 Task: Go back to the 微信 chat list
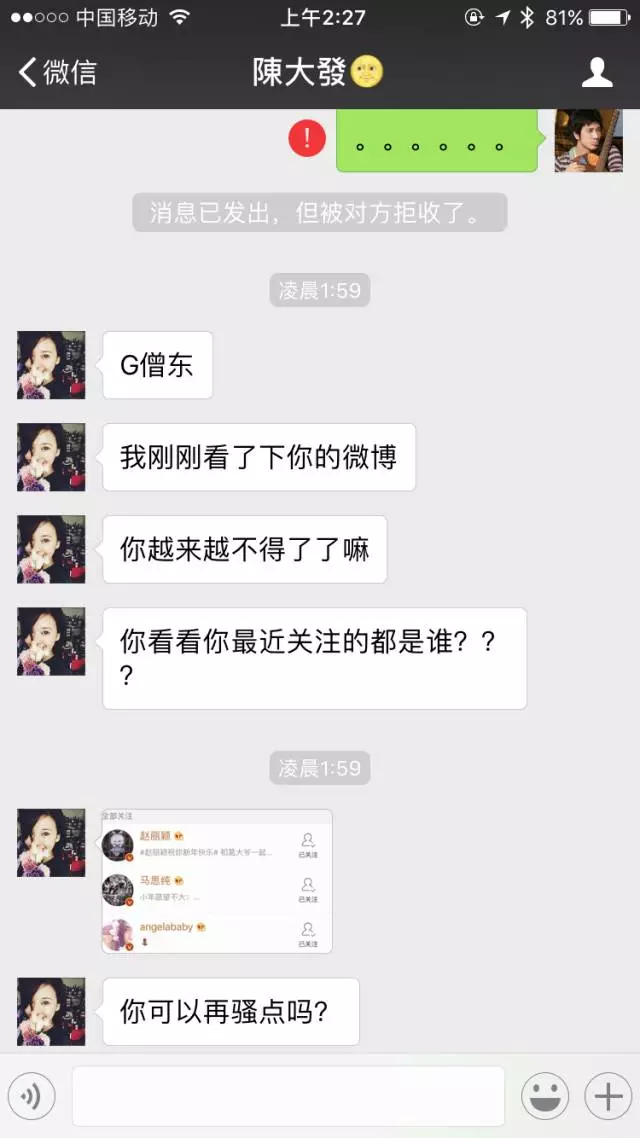(x=57, y=72)
